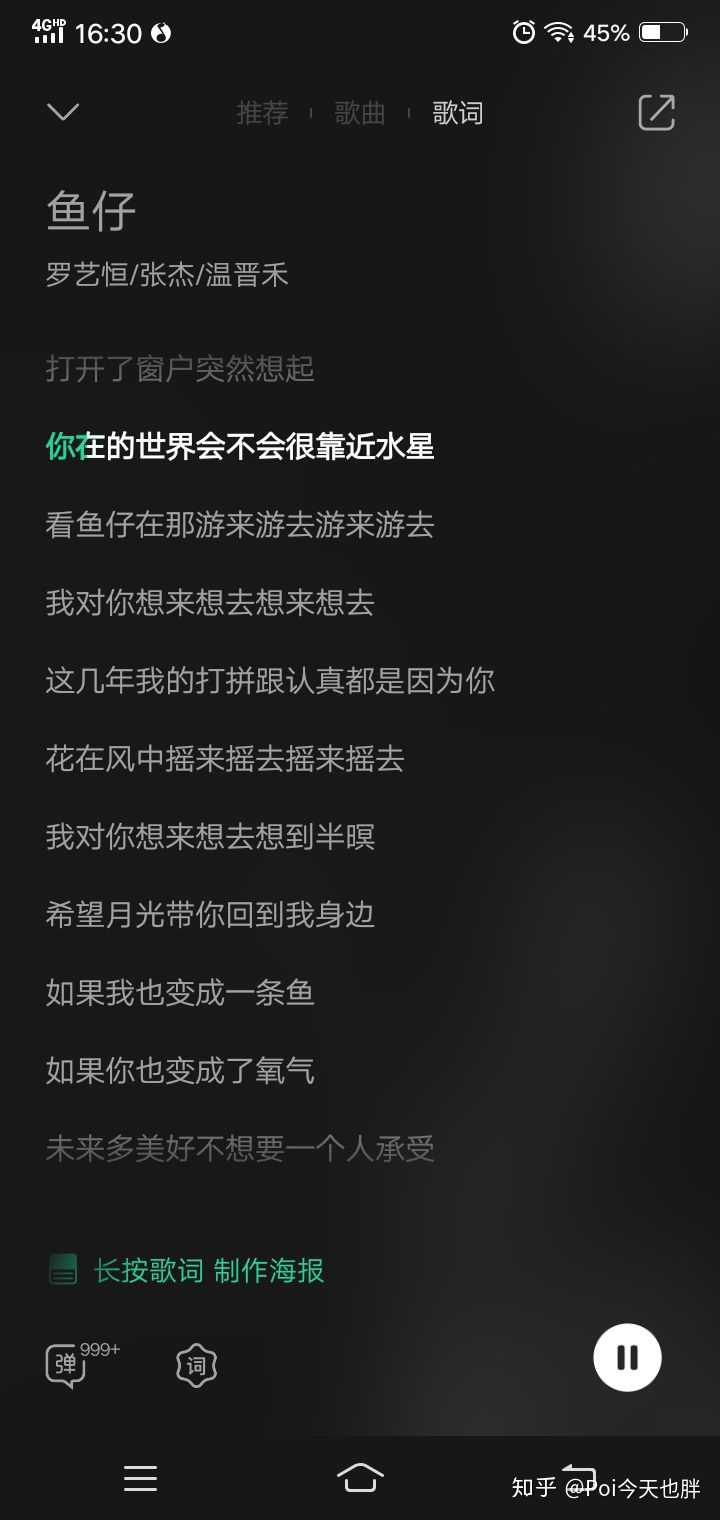Pause the song playback
Screen dimensions: 720x1520
(627, 1357)
